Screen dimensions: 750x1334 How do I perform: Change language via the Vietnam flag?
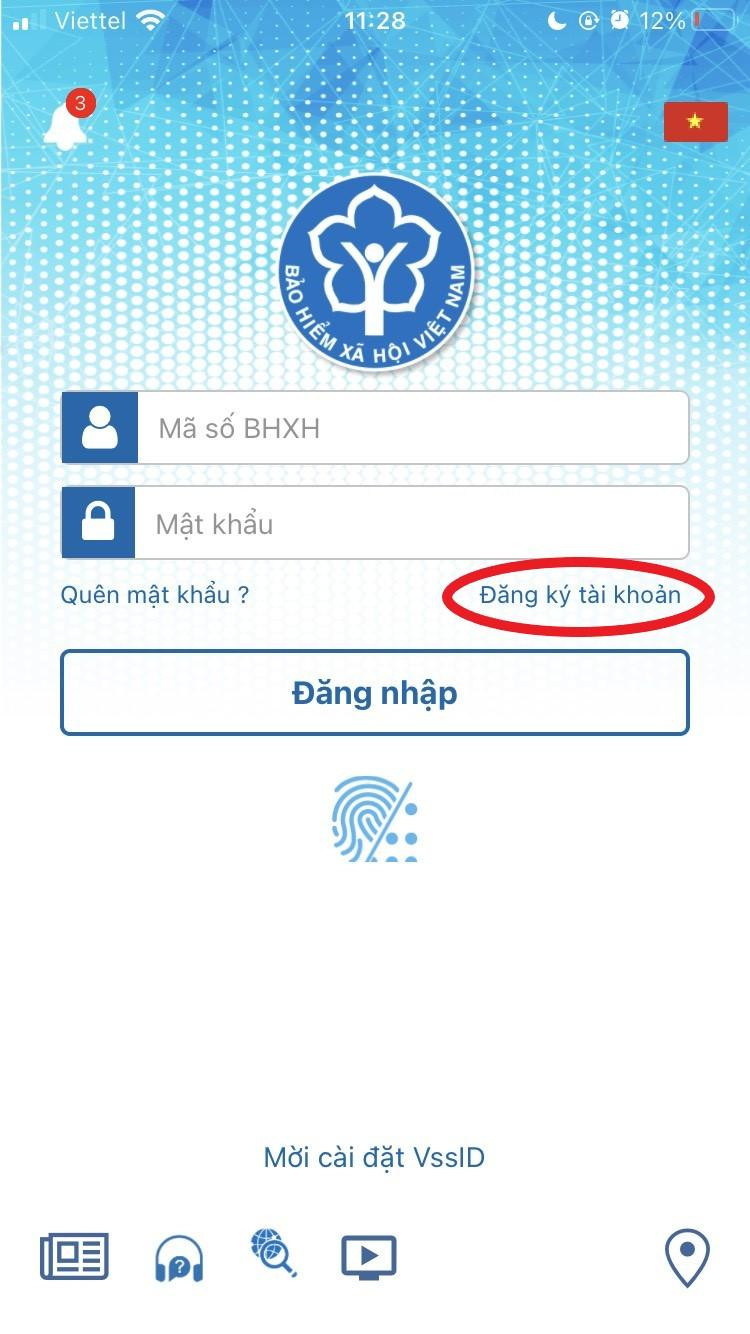(x=695, y=122)
